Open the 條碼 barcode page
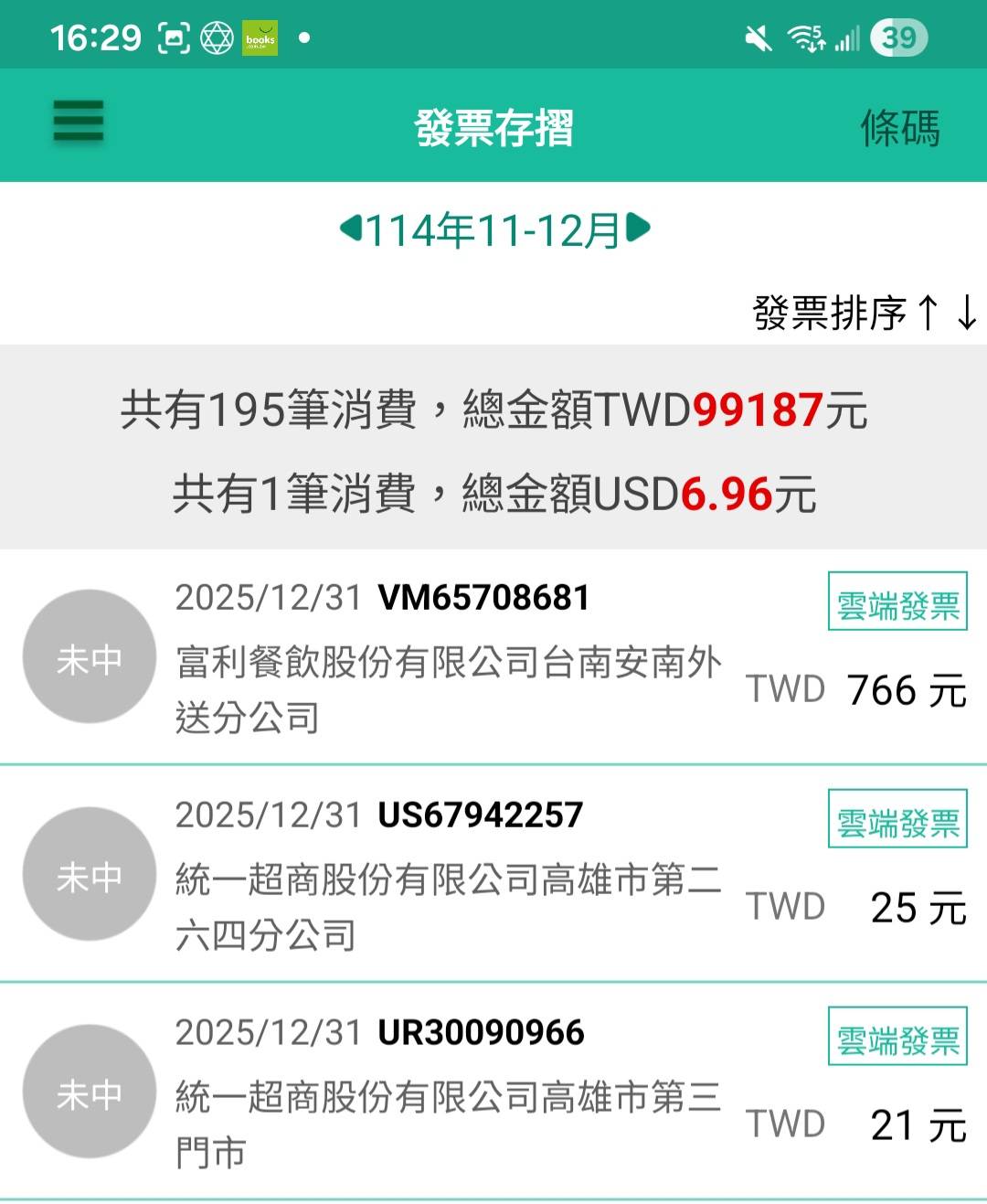The width and height of the screenshot is (987, 1204). click(x=899, y=128)
